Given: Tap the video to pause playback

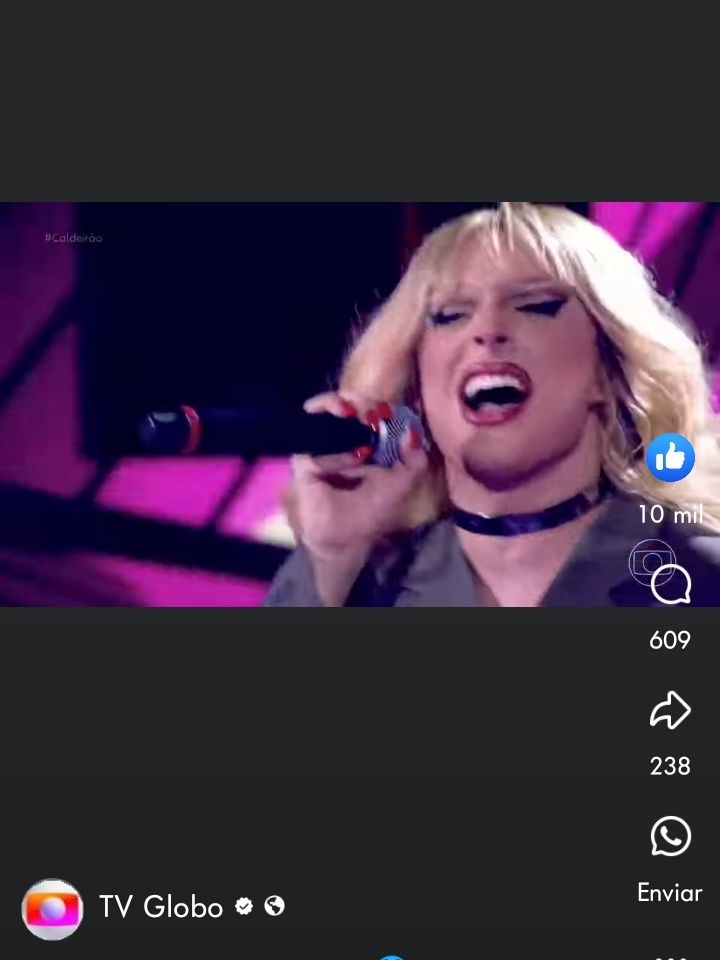Looking at the screenshot, I should 318,404.
